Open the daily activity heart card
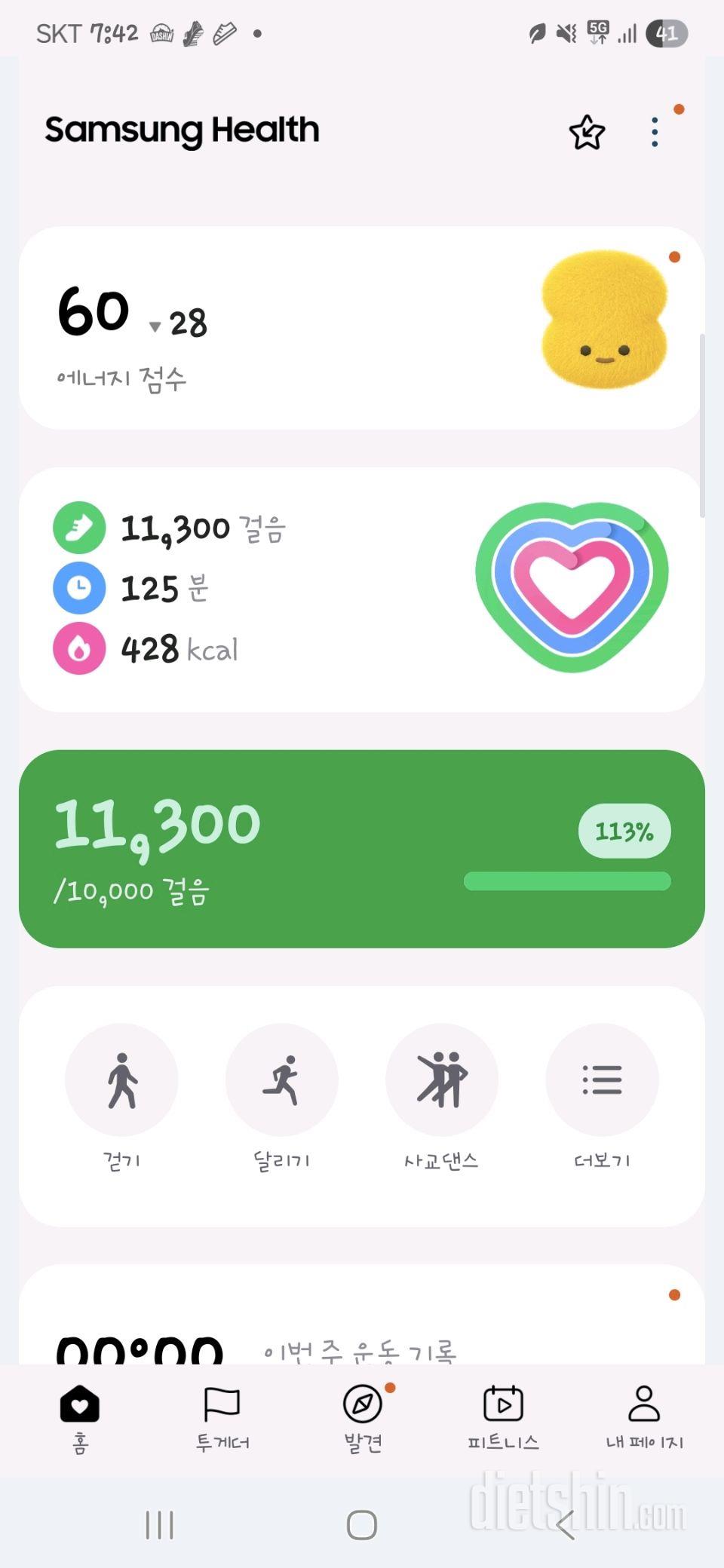 click(362, 590)
